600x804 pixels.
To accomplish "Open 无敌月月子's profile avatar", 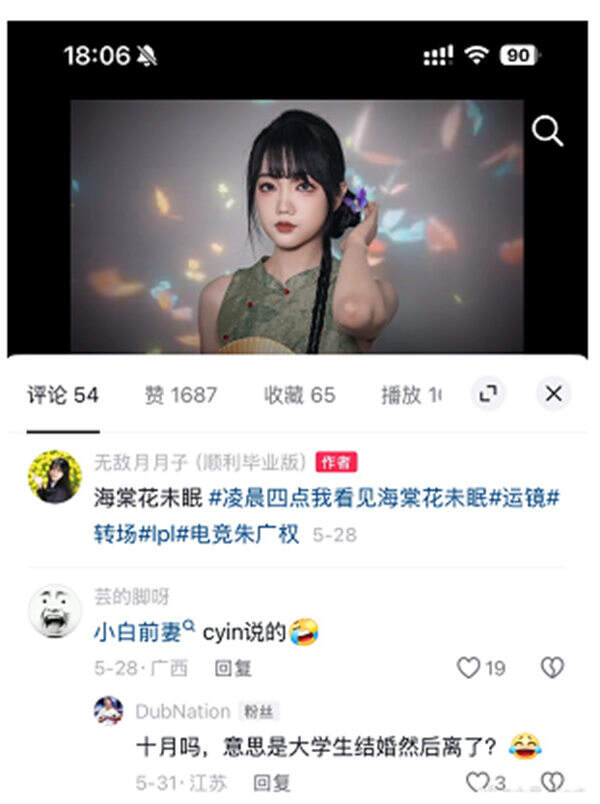I will click(54, 476).
